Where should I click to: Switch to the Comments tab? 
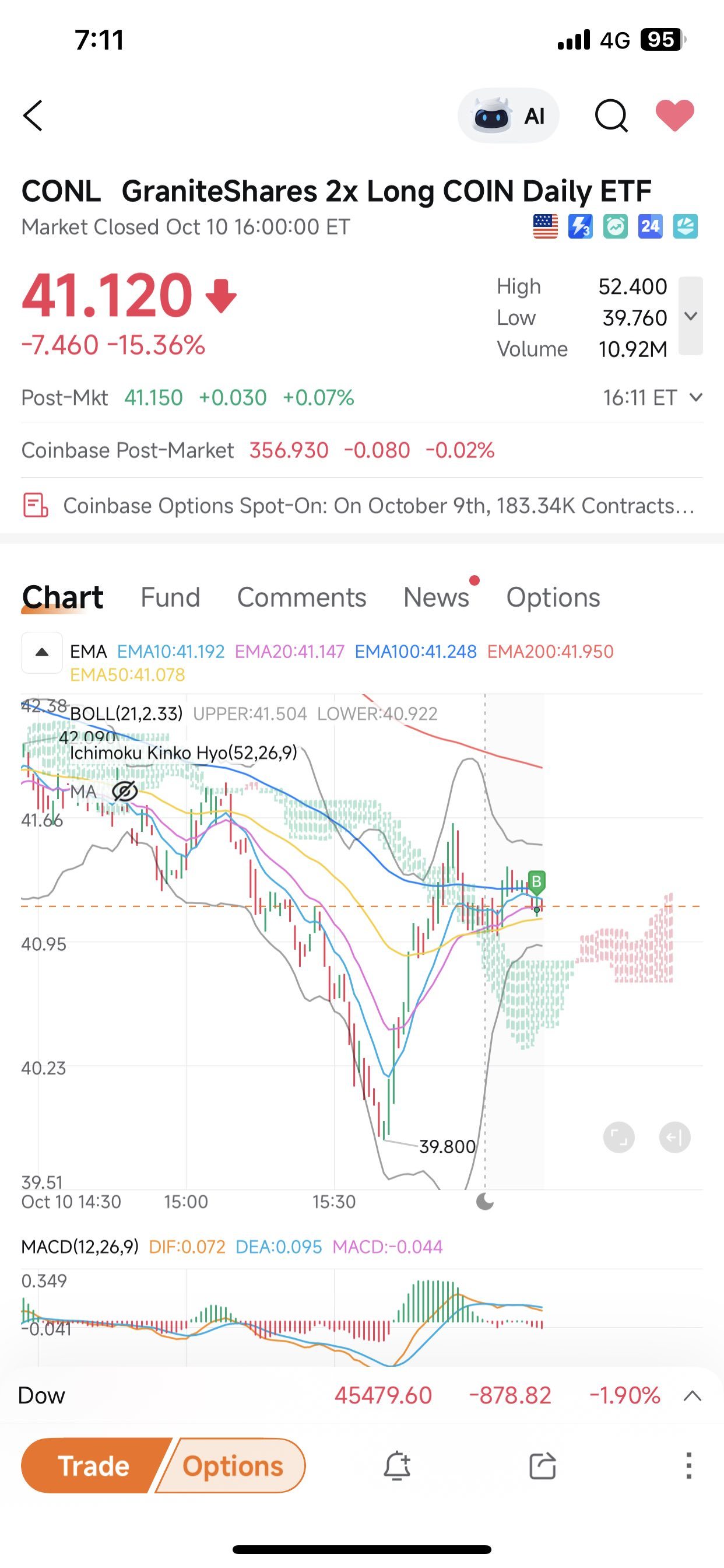[x=302, y=597]
